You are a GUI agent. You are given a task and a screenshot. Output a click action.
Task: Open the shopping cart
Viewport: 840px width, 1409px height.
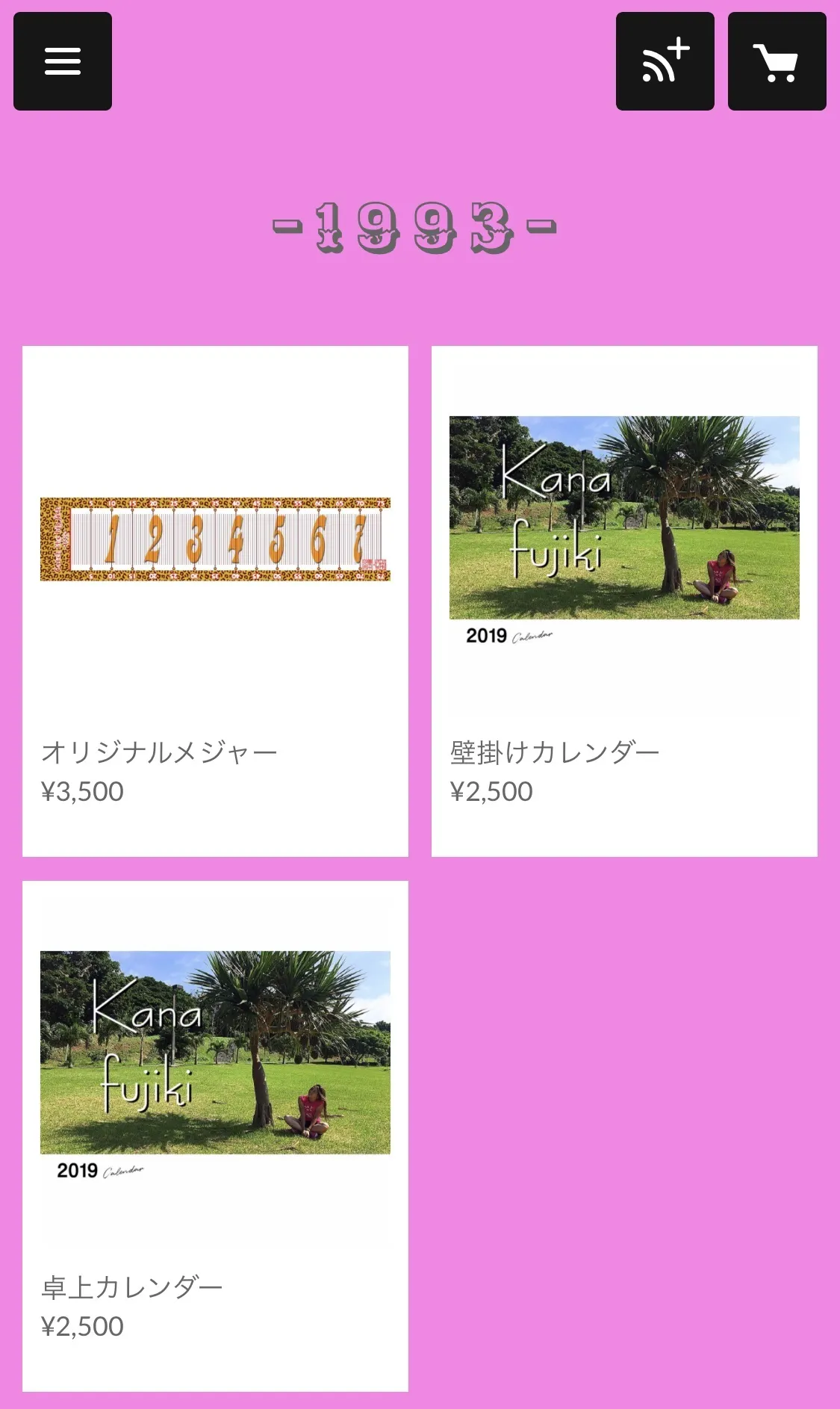tap(777, 61)
